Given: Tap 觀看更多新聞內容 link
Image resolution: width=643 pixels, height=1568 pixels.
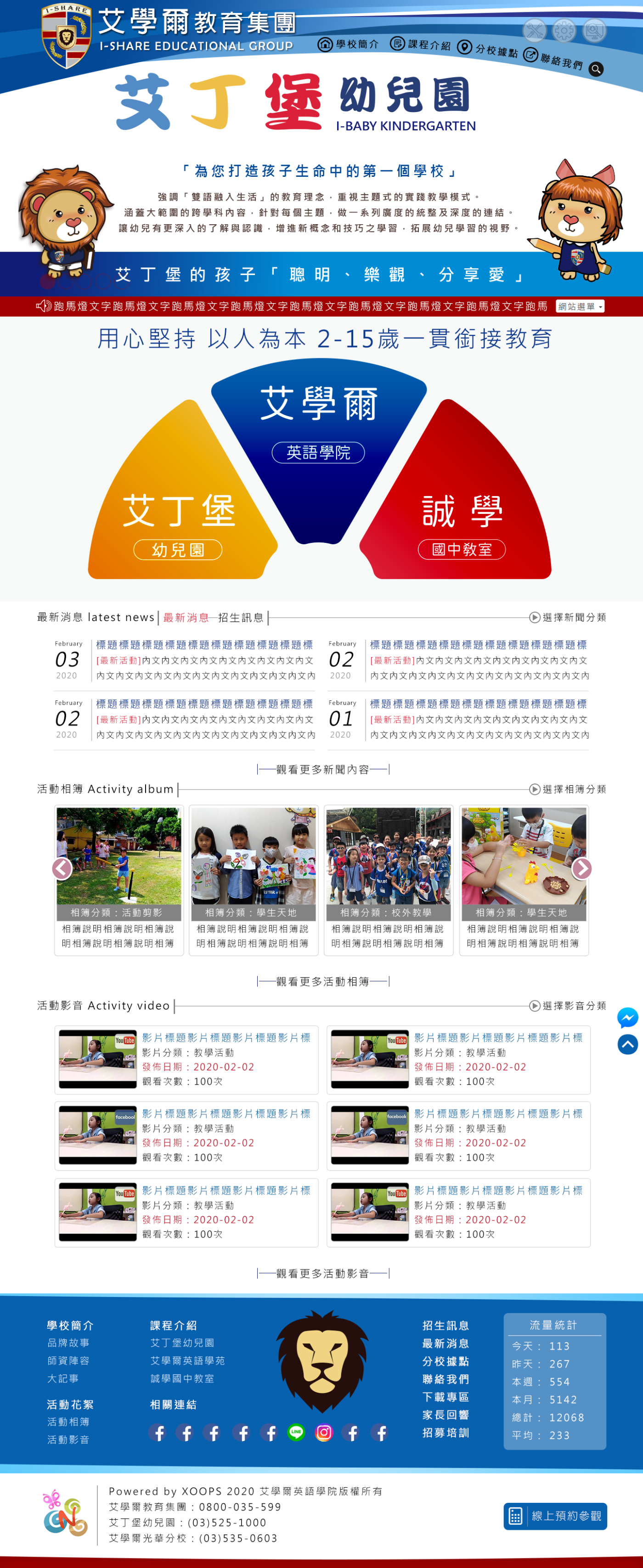Looking at the screenshot, I should click(x=323, y=769).
